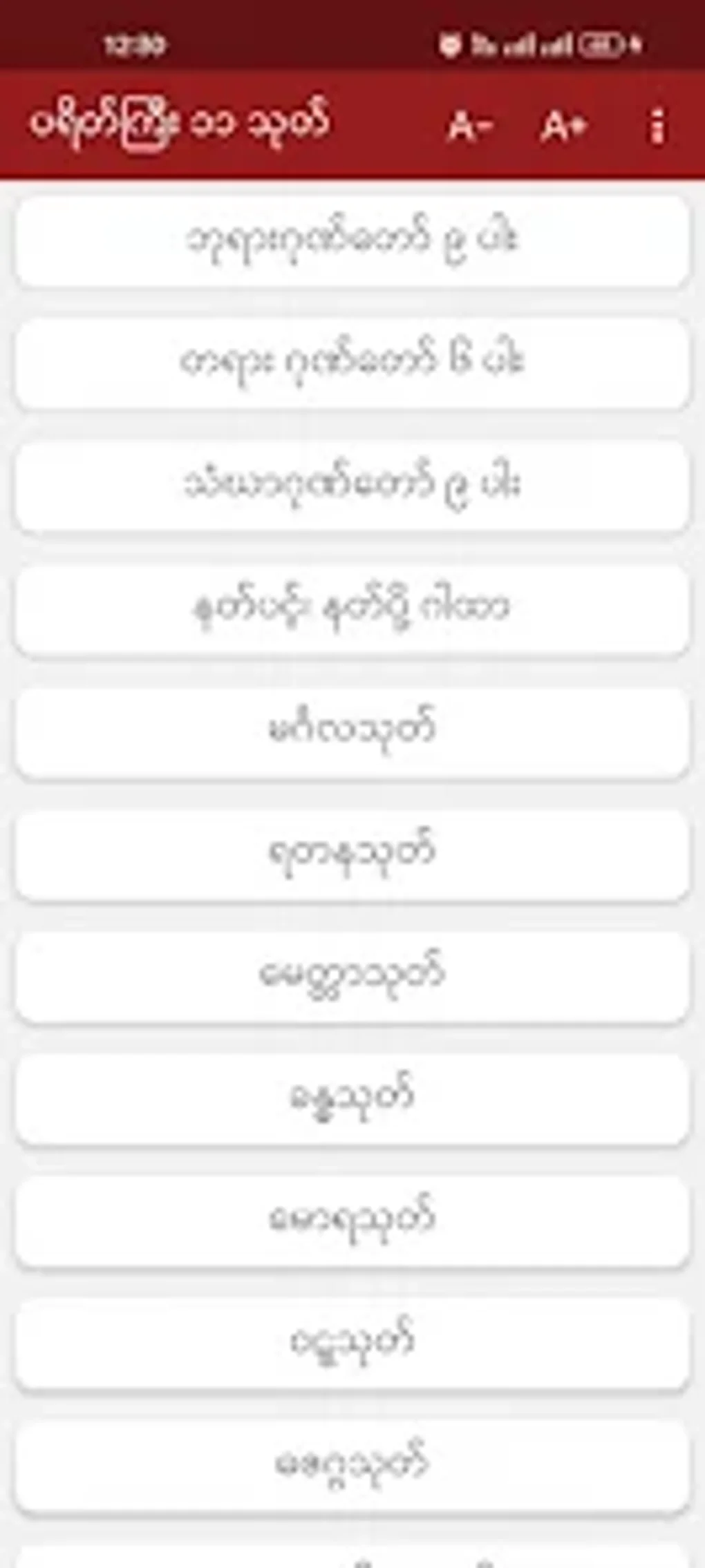This screenshot has height=1568, width=705.
Task: Open တရား ဂုဏ်တော် ၆ ပါး entry
Action: (x=352, y=362)
